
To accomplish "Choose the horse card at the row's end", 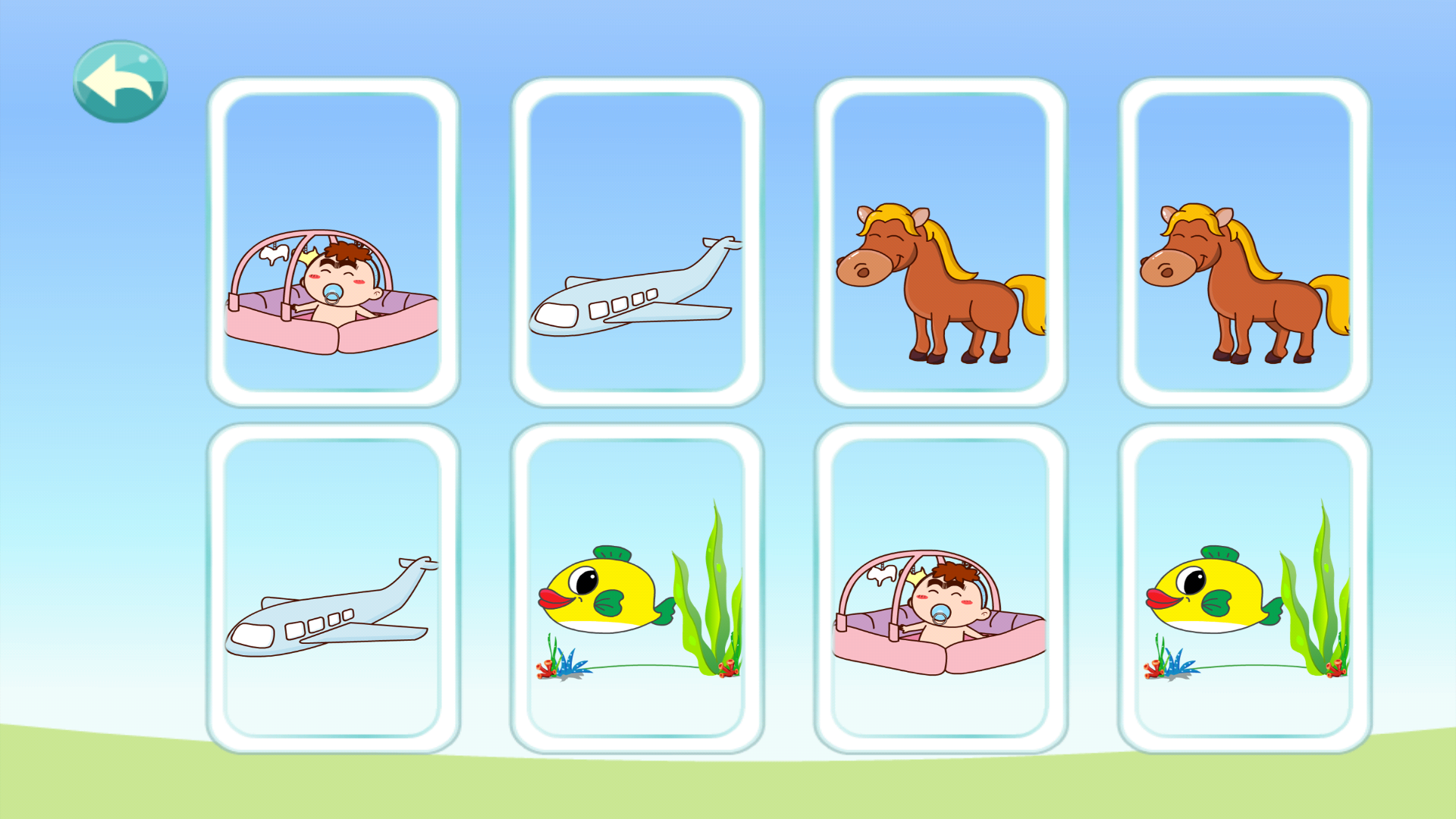I will (x=1244, y=243).
